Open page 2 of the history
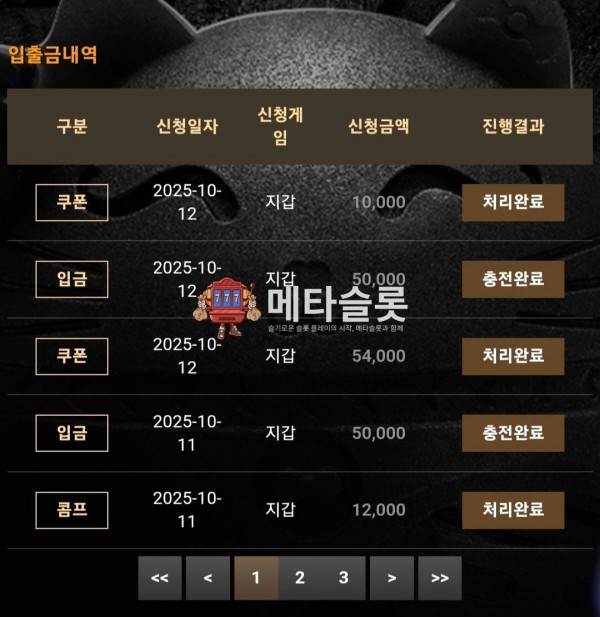This screenshot has height=617, width=600. 300,578
